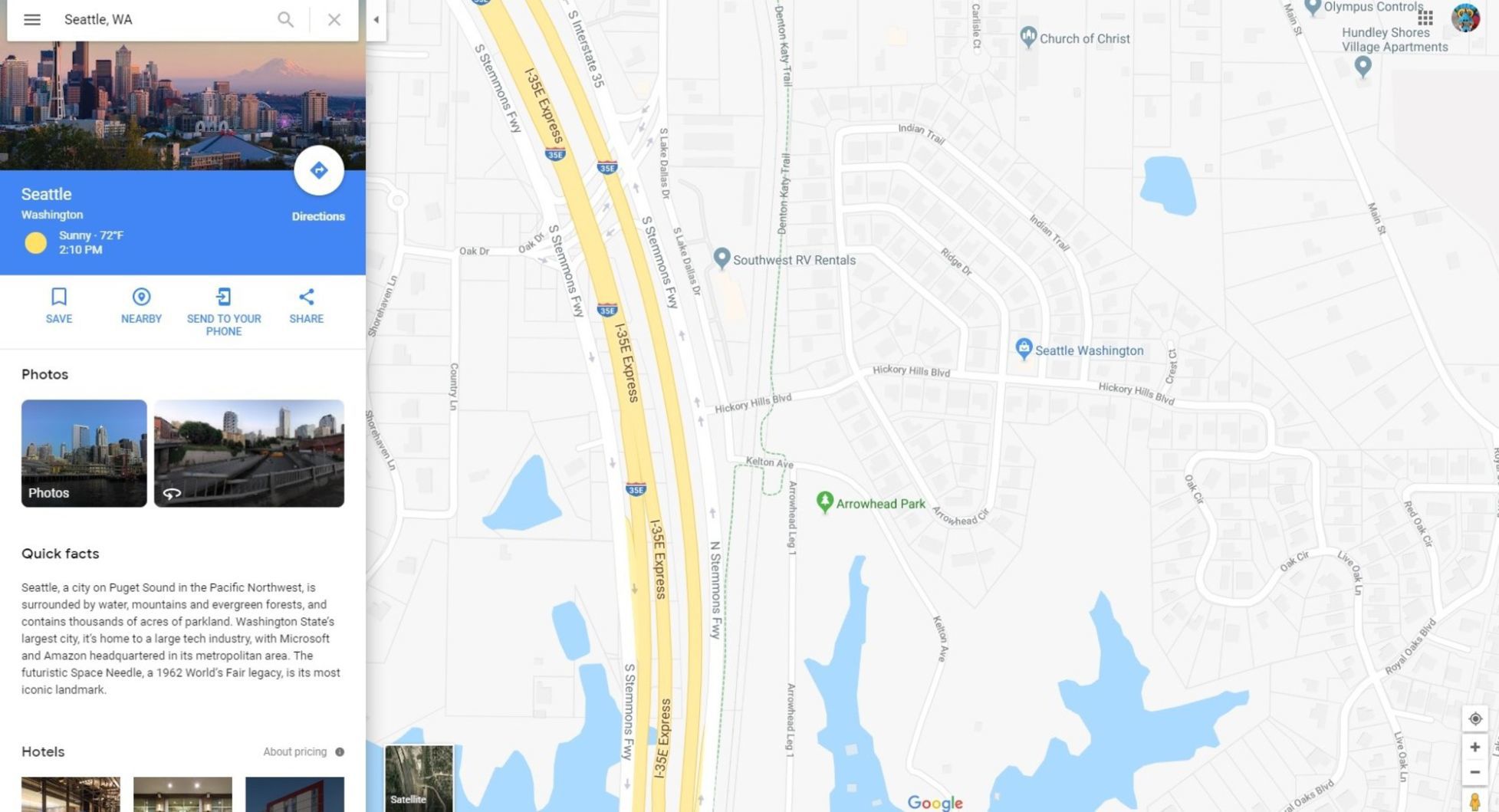Open the Photos thumbnail
Screen dimensions: 1499x812
(x=84, y=452)
